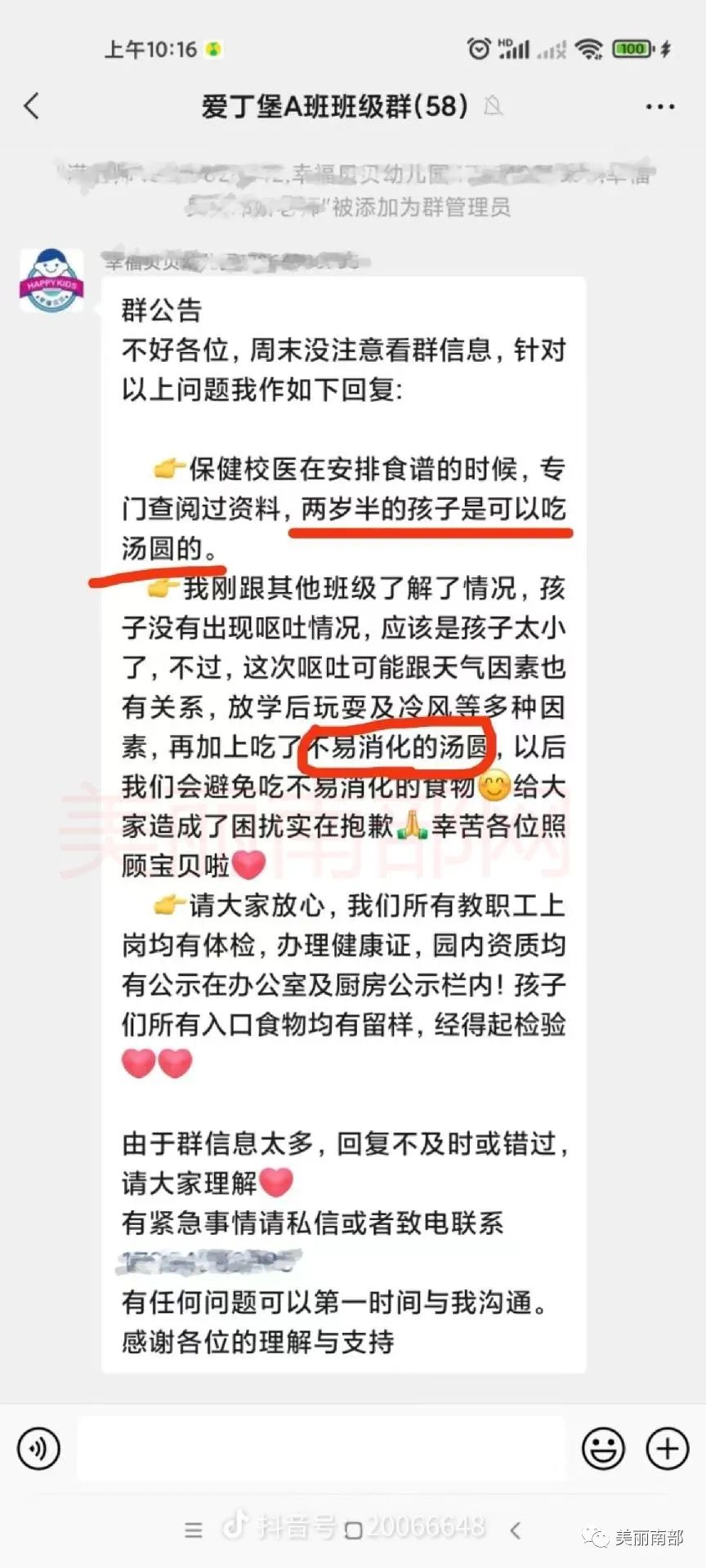This screenshot has height=1568, width=706.
Task: Open the plus attachment menu
Action: (x=667, y=1449)
